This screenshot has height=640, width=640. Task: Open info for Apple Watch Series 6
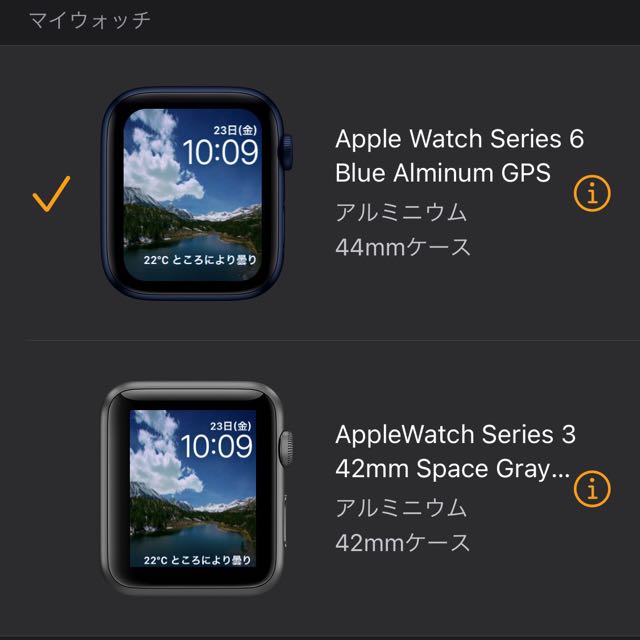[x=592, y=195]
